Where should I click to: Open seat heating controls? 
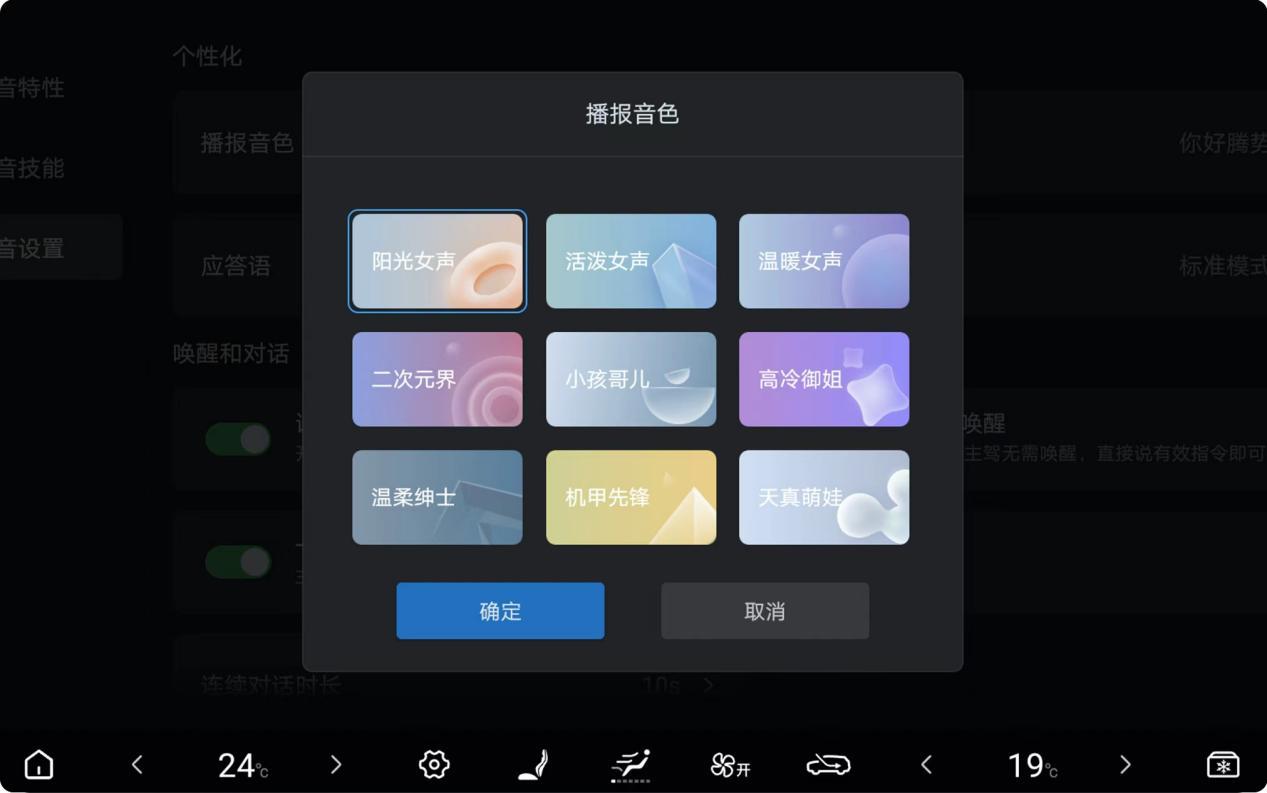[x=533, y=765]
